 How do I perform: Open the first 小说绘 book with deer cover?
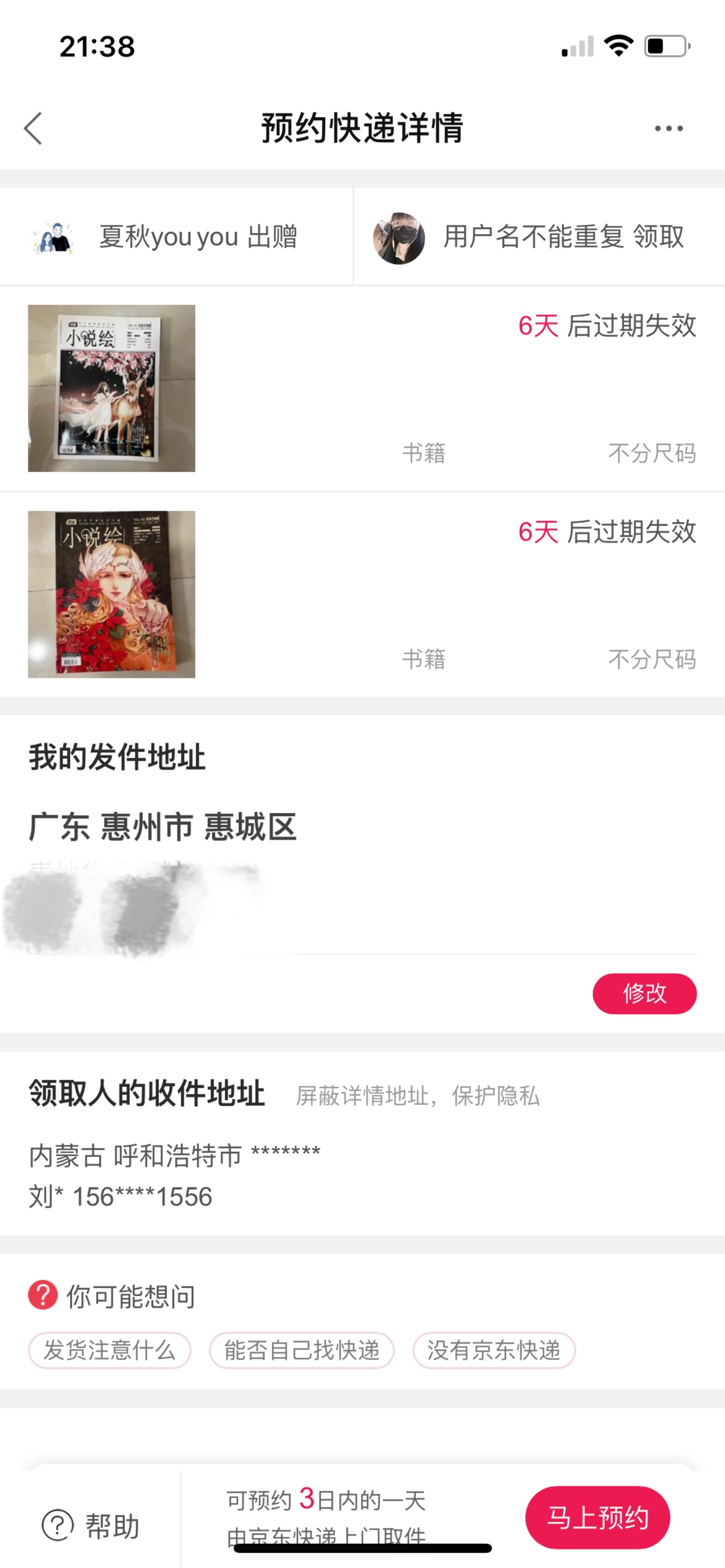coord(112,388)
